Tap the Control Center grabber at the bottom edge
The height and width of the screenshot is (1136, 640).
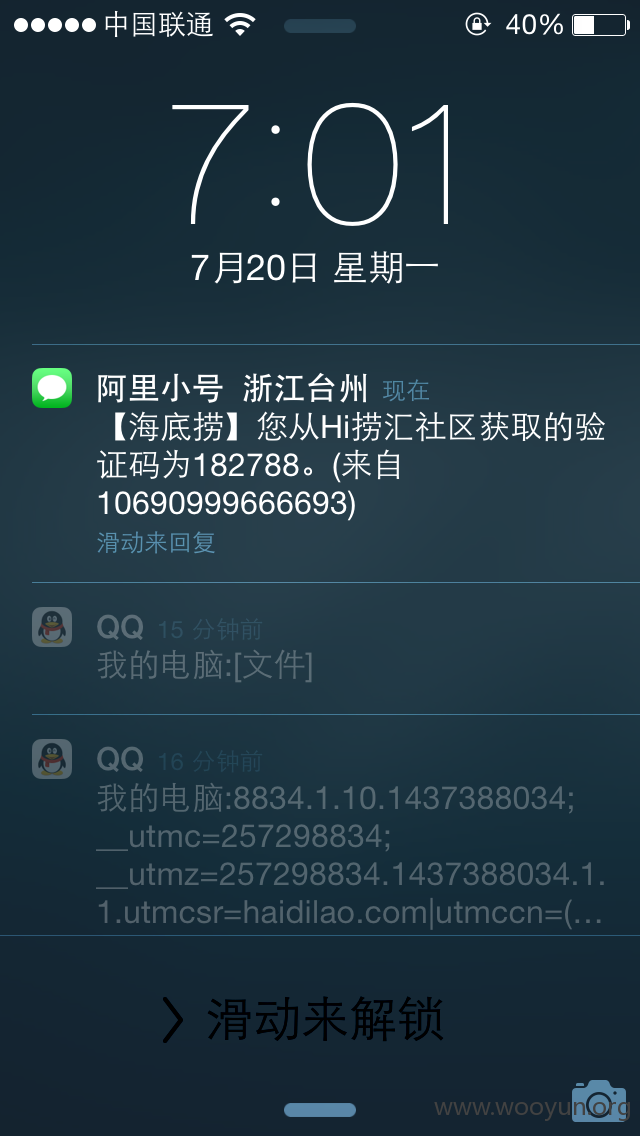click(320, 1110)
